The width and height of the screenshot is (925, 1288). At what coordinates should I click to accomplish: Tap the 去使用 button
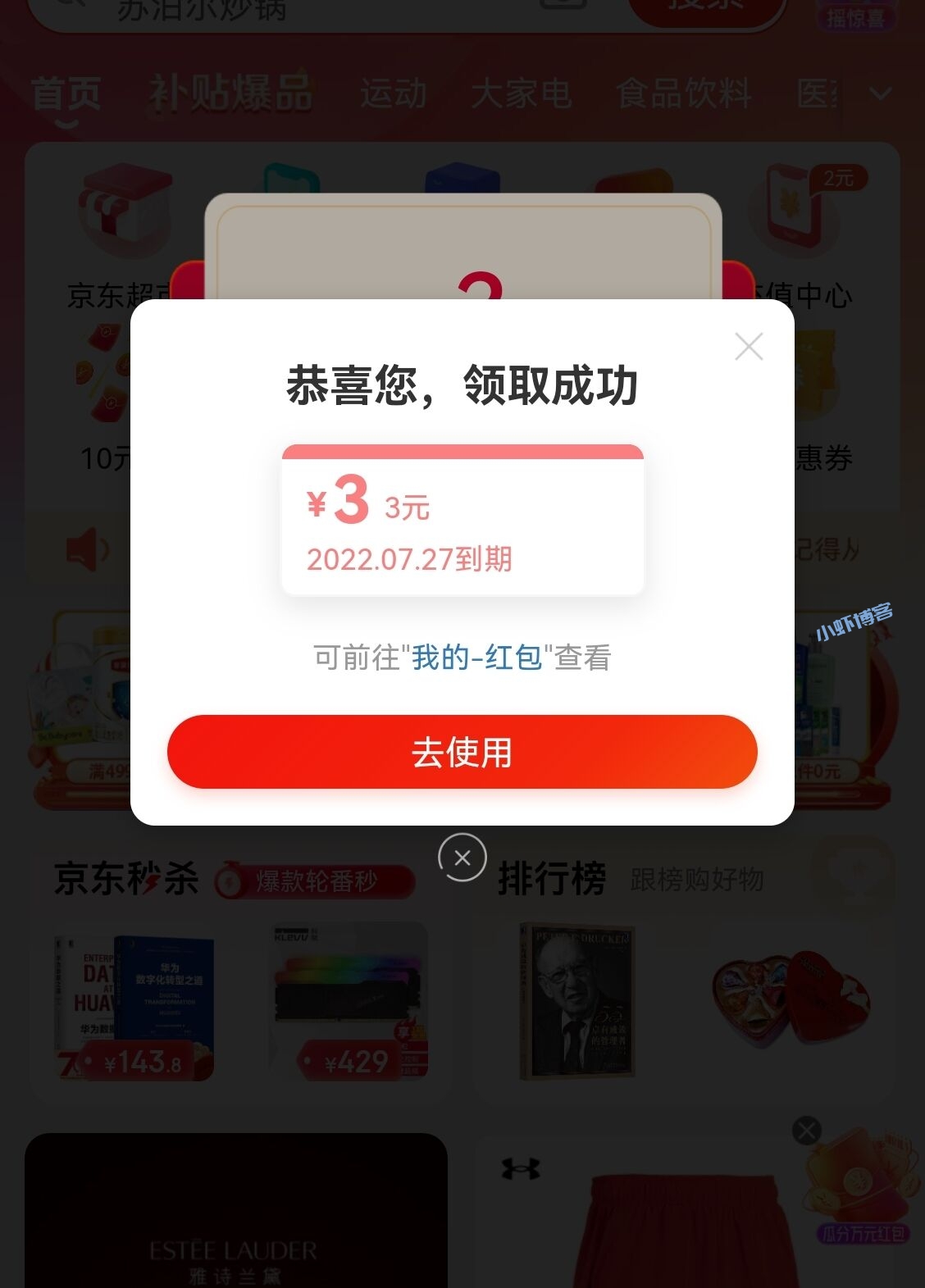[462, 751]
